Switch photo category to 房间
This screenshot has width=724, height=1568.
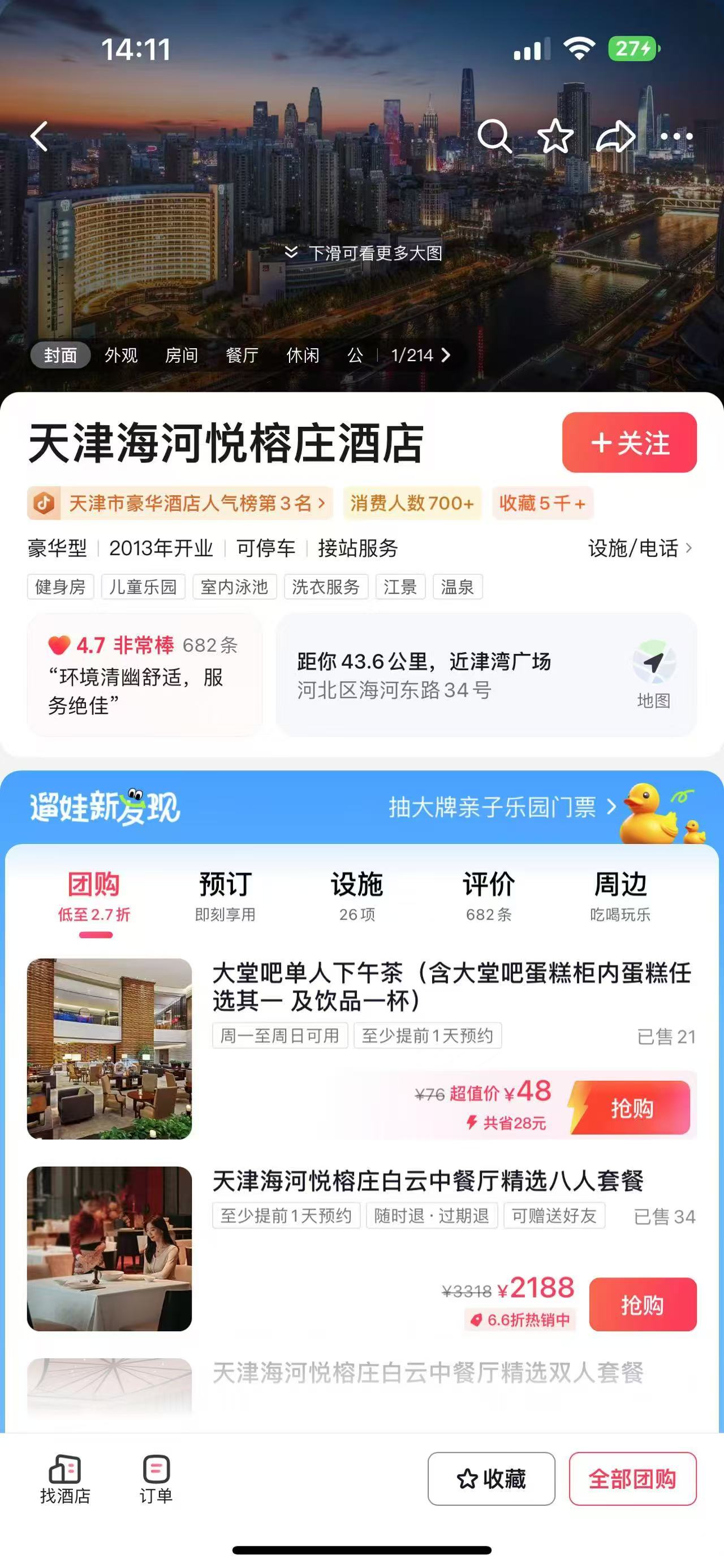182,355
